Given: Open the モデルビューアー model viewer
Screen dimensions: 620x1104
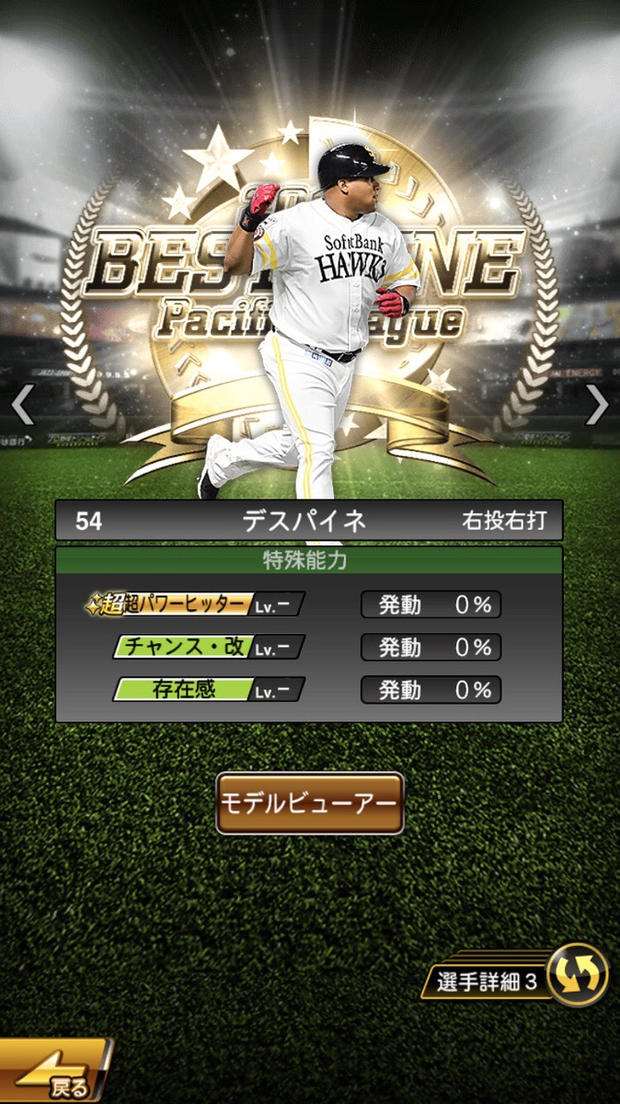Looking at the screenshot, I should coord(310,803).
